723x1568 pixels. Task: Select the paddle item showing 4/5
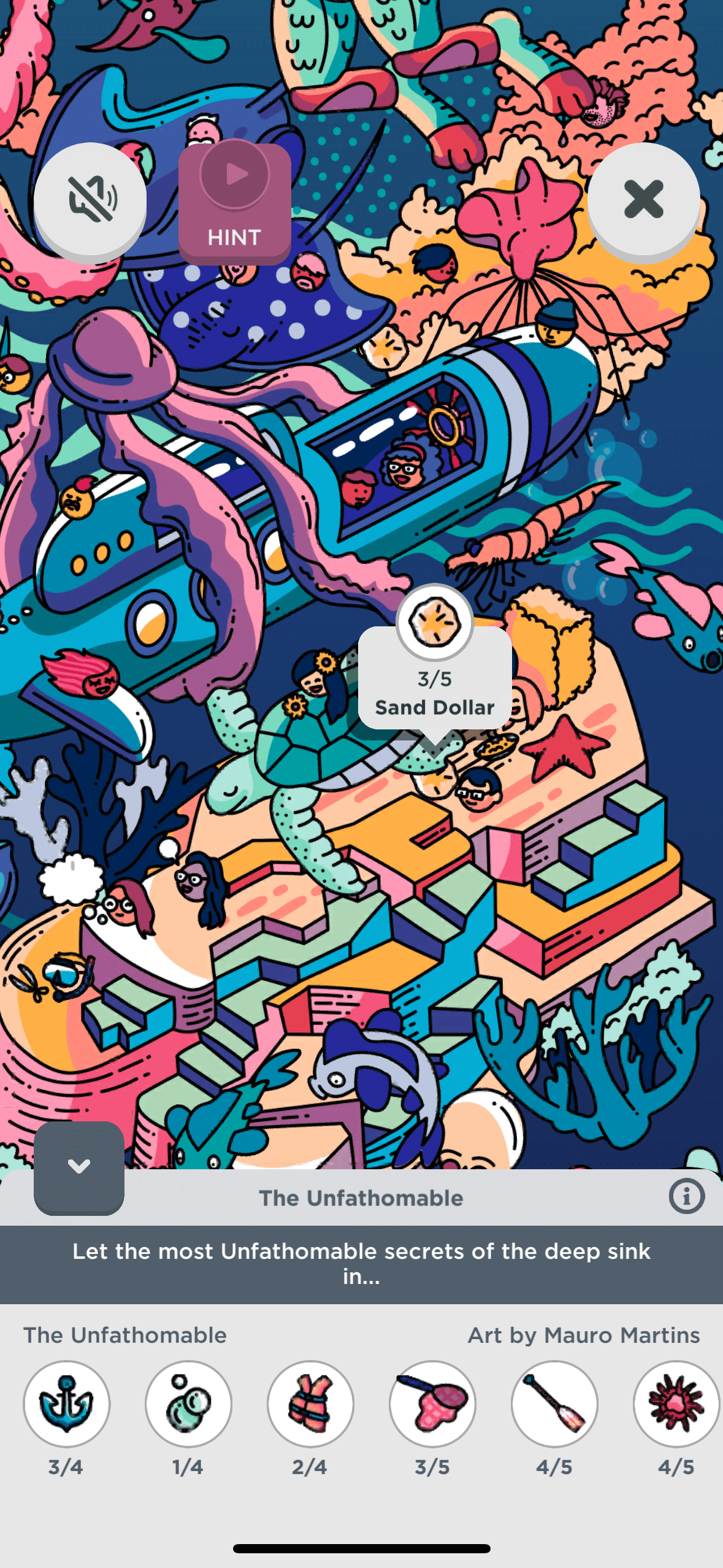pos(554,1404)
